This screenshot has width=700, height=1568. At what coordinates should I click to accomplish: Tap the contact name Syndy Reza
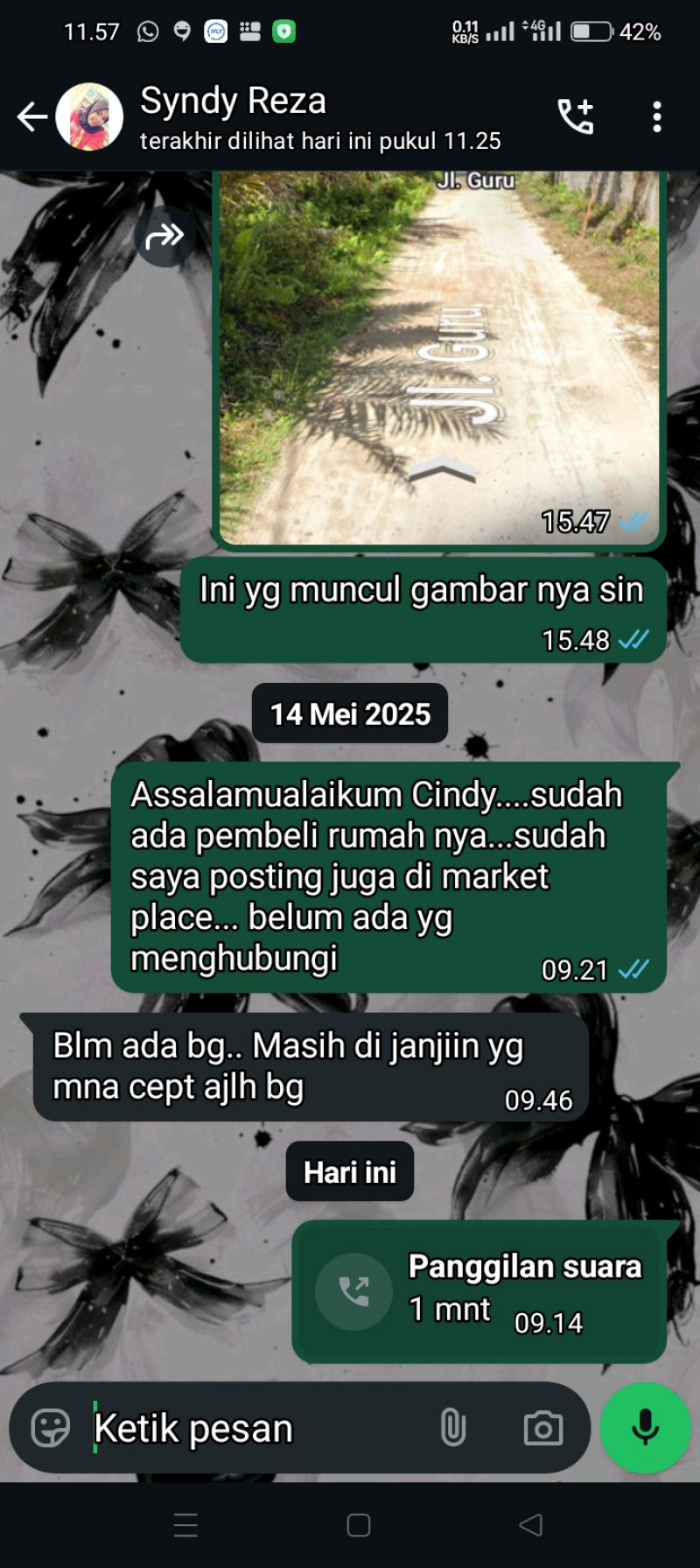coord(233,101)
